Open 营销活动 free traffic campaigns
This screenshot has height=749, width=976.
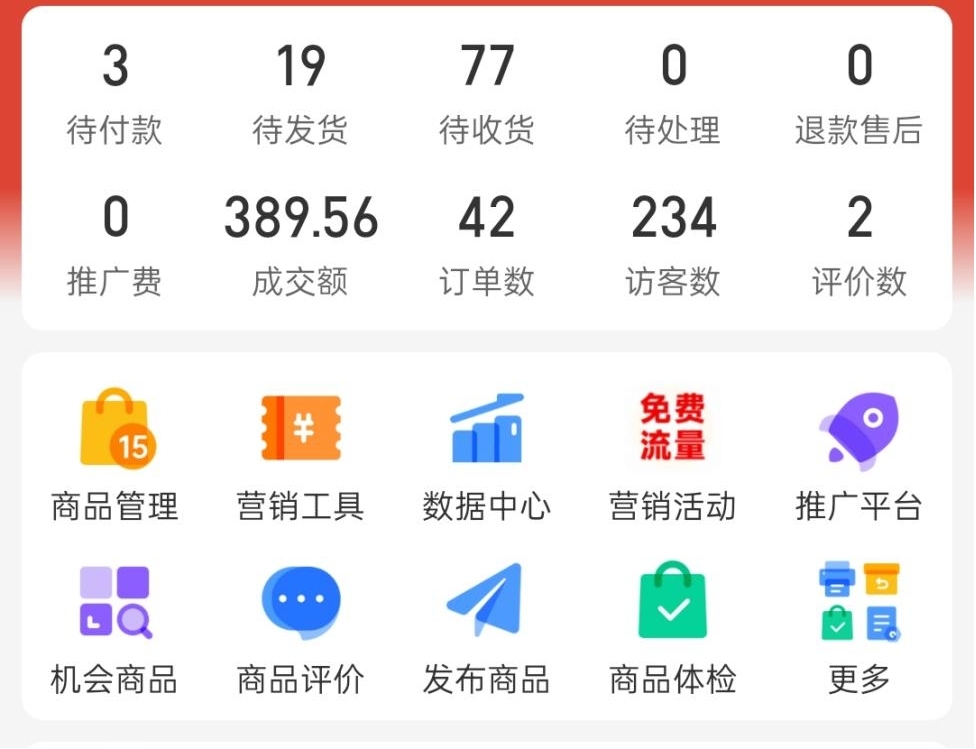(x=673, y=455)
